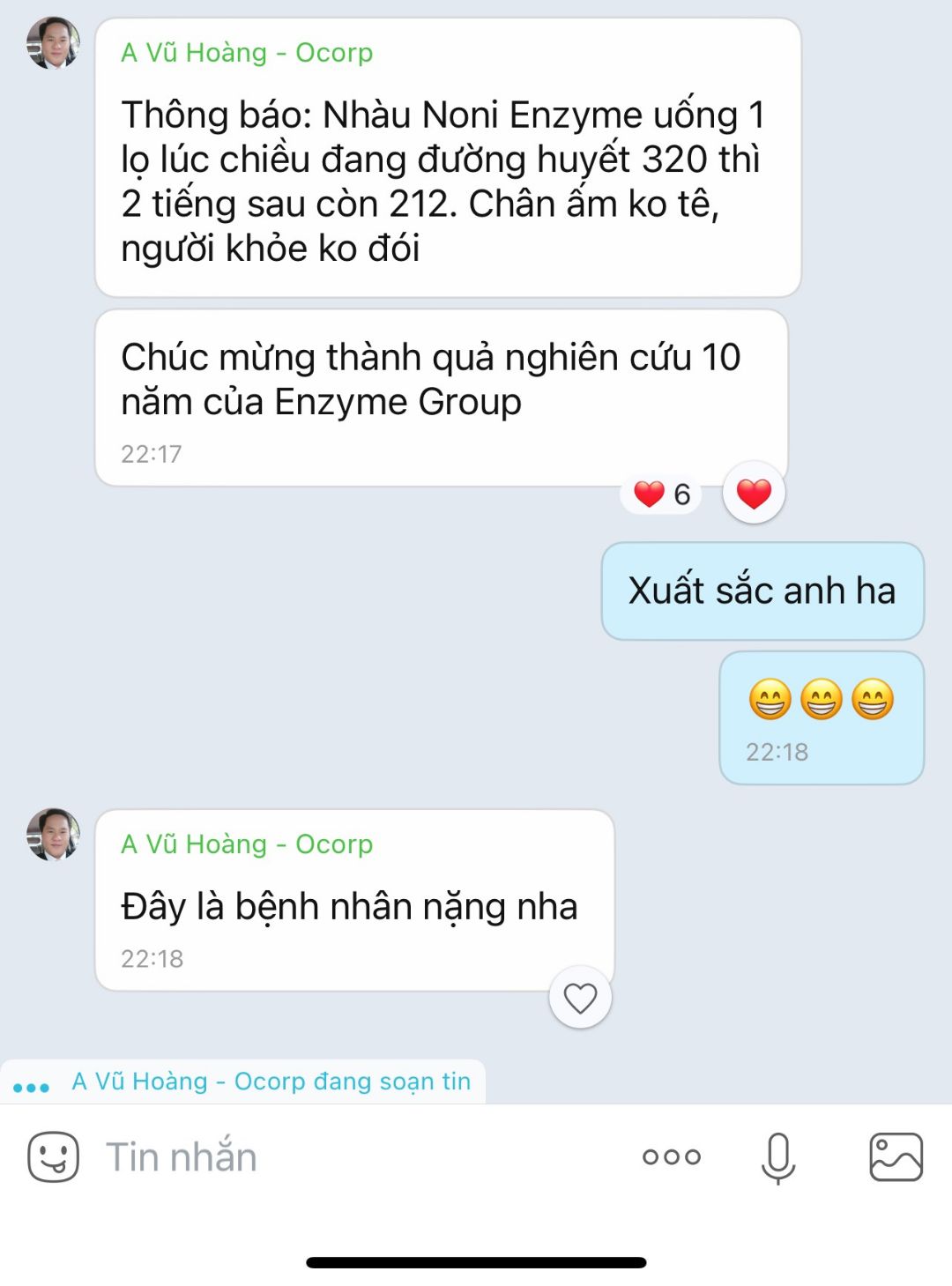This screenshot has height=1286, width=952.
Task: Open A Vũ Hoàng's avatar beside 'Đây là bệnh nhân nặng nha'
Action: 53,834
